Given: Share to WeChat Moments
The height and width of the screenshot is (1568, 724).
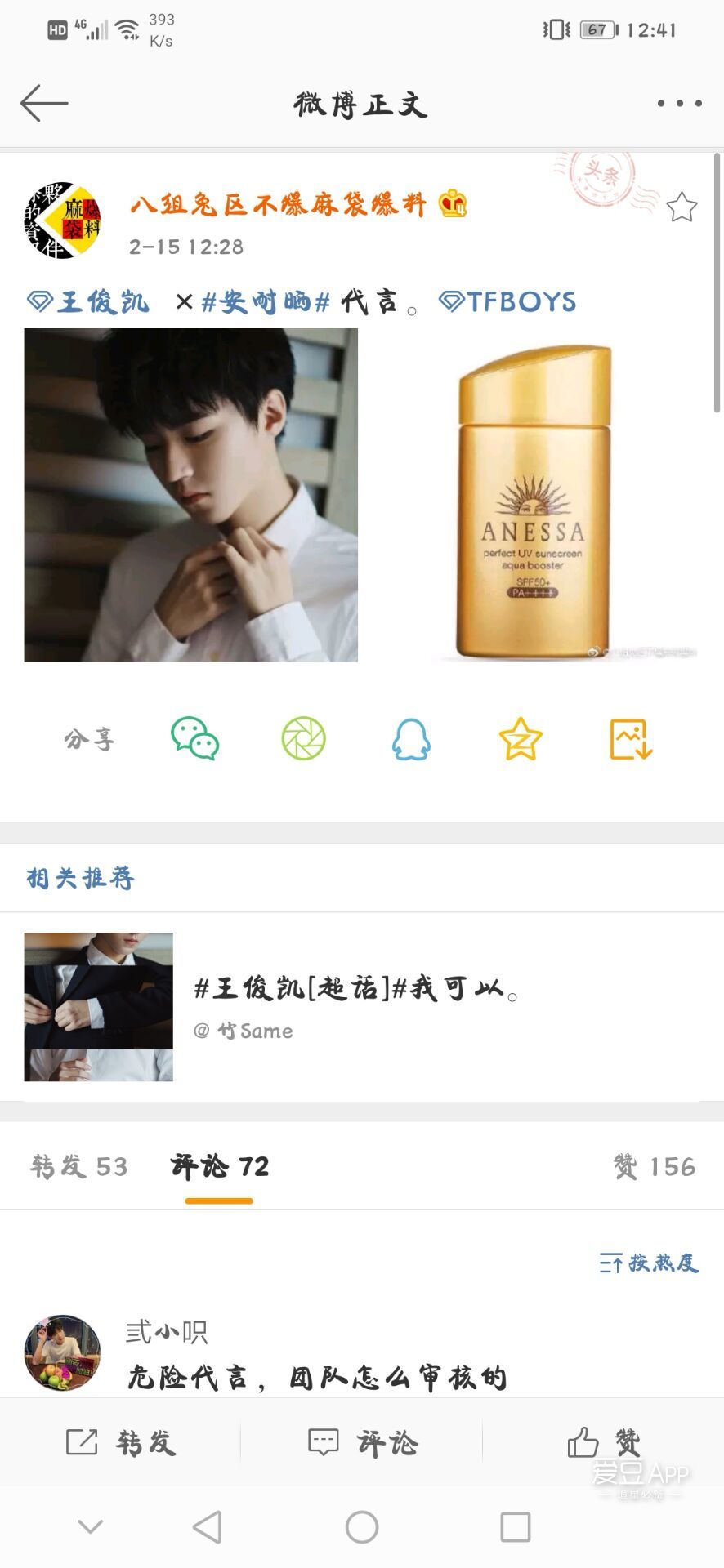Looking at the screenshot, I should point(303,739).
